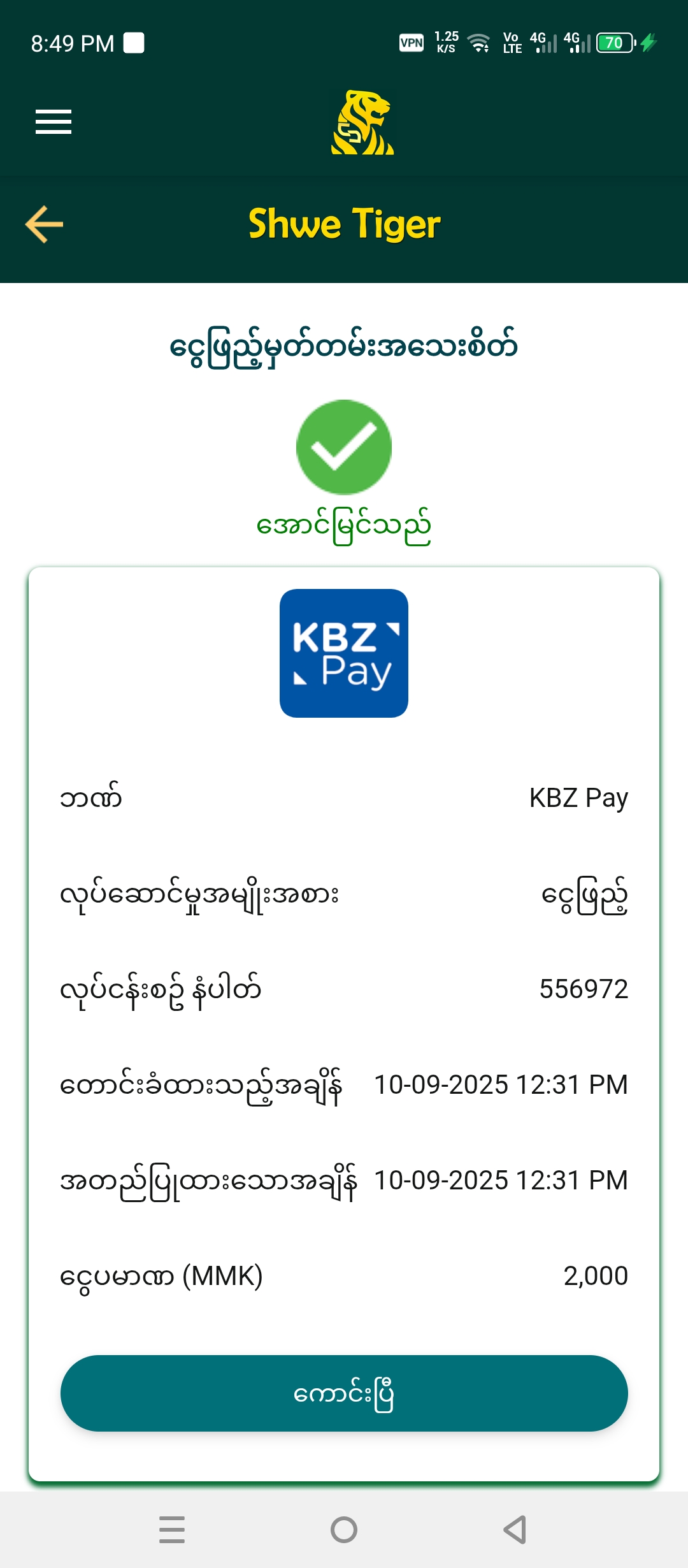Tap the ကောင်းပြီ confirmation button
The width and height of the screenshot is (688, 1568).
344,1393
